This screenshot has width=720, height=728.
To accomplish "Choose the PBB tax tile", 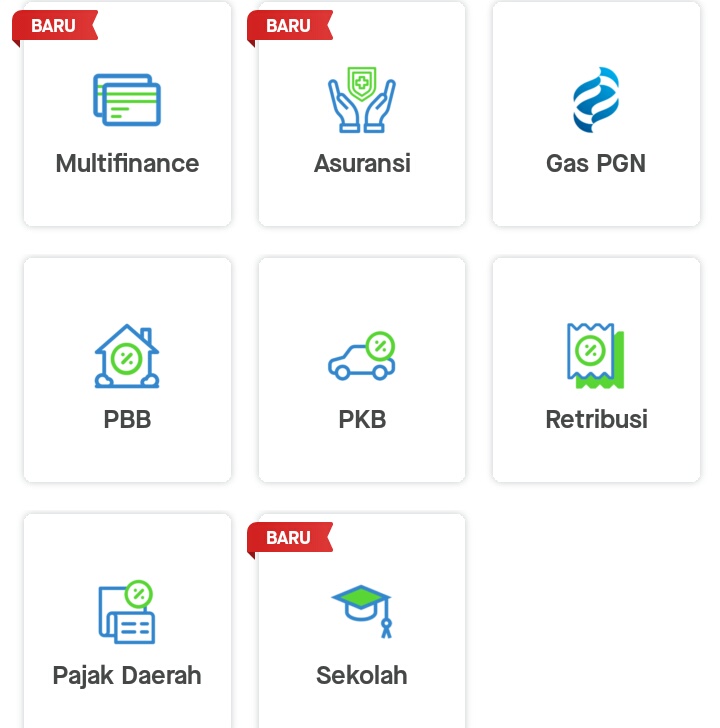I will tap(127, 375).
